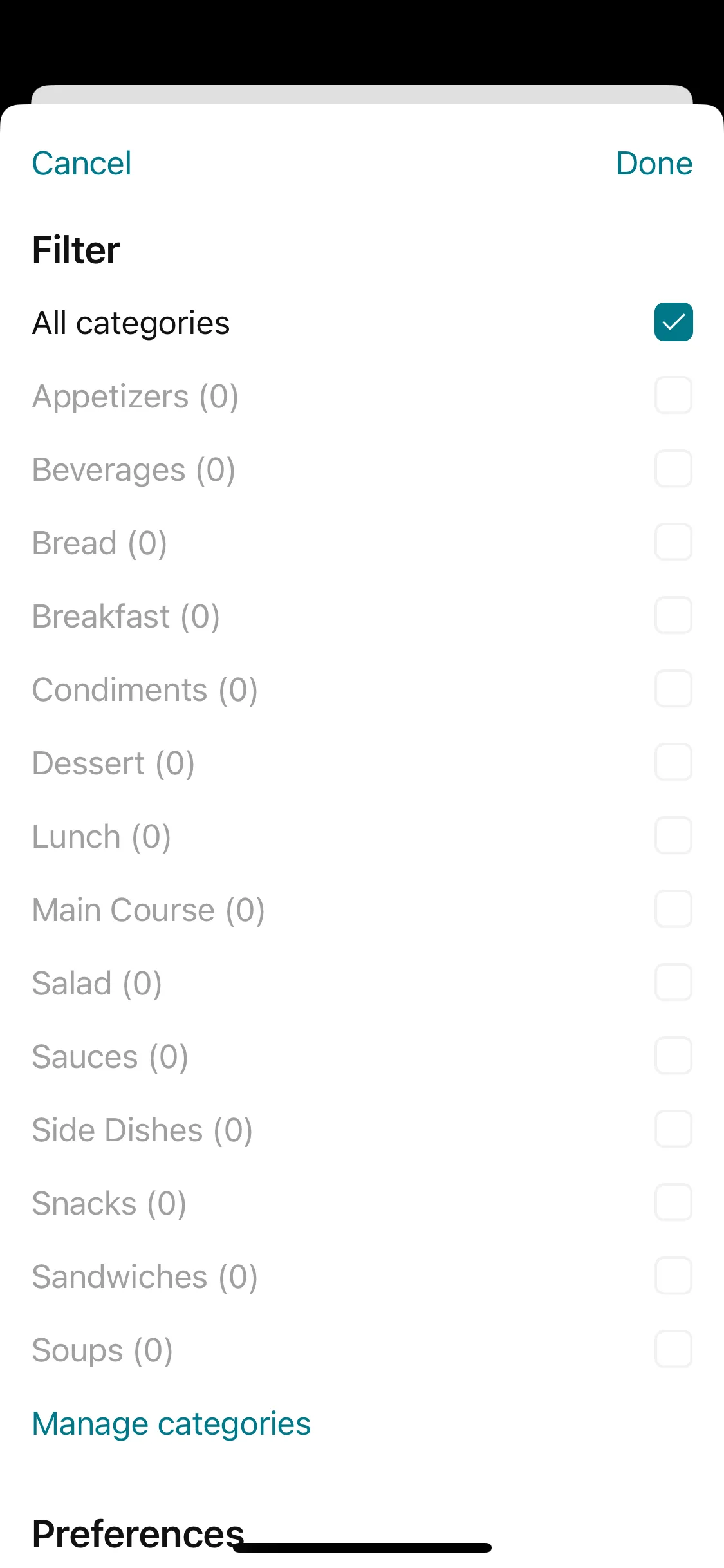Screen dimensions: 724x1568
Task: Confirm filters with Done
Action: 654,163
